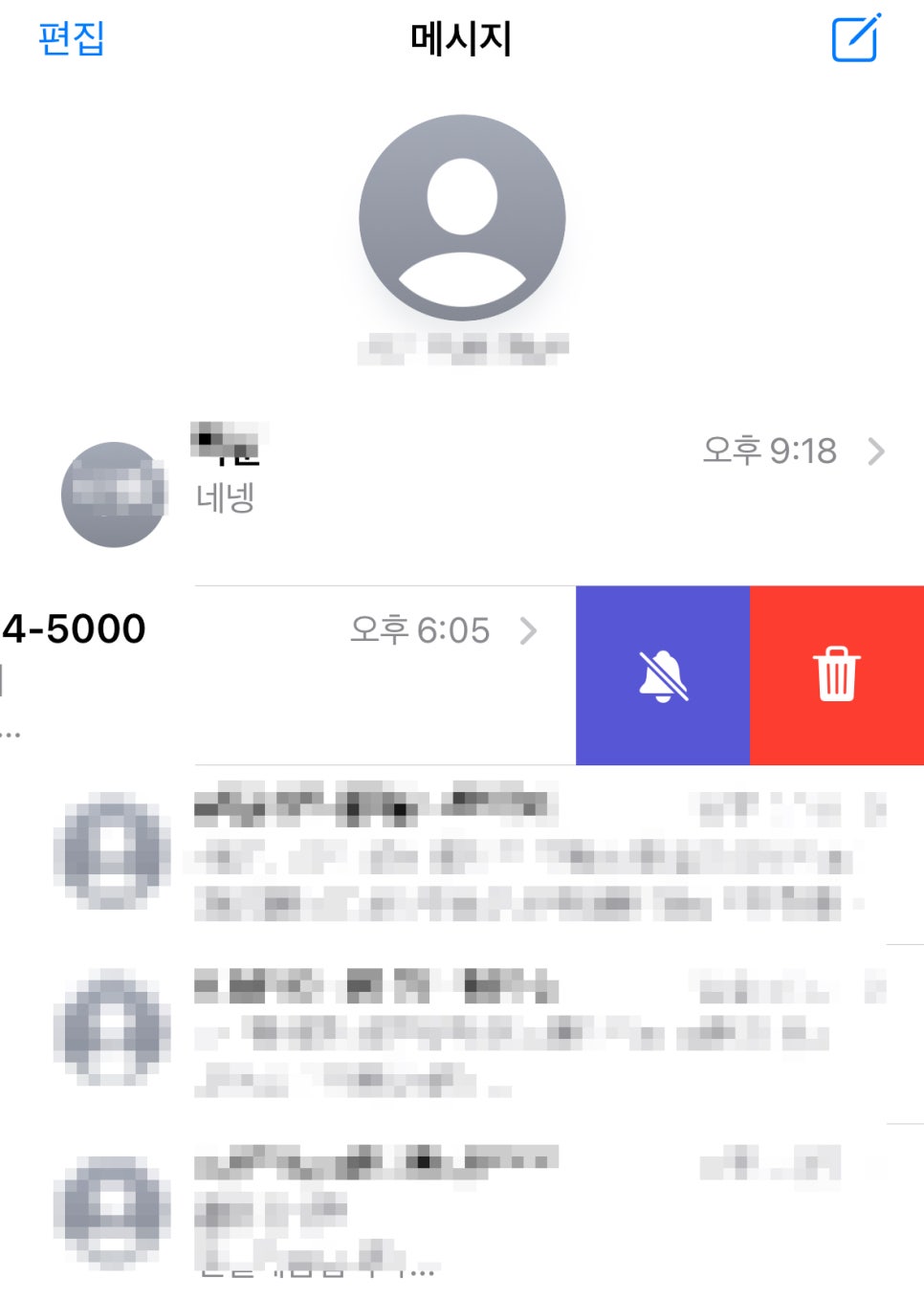Viewport: 924px width, 1299px height.
Task: Compose a new message
Action: coord(854,38)
